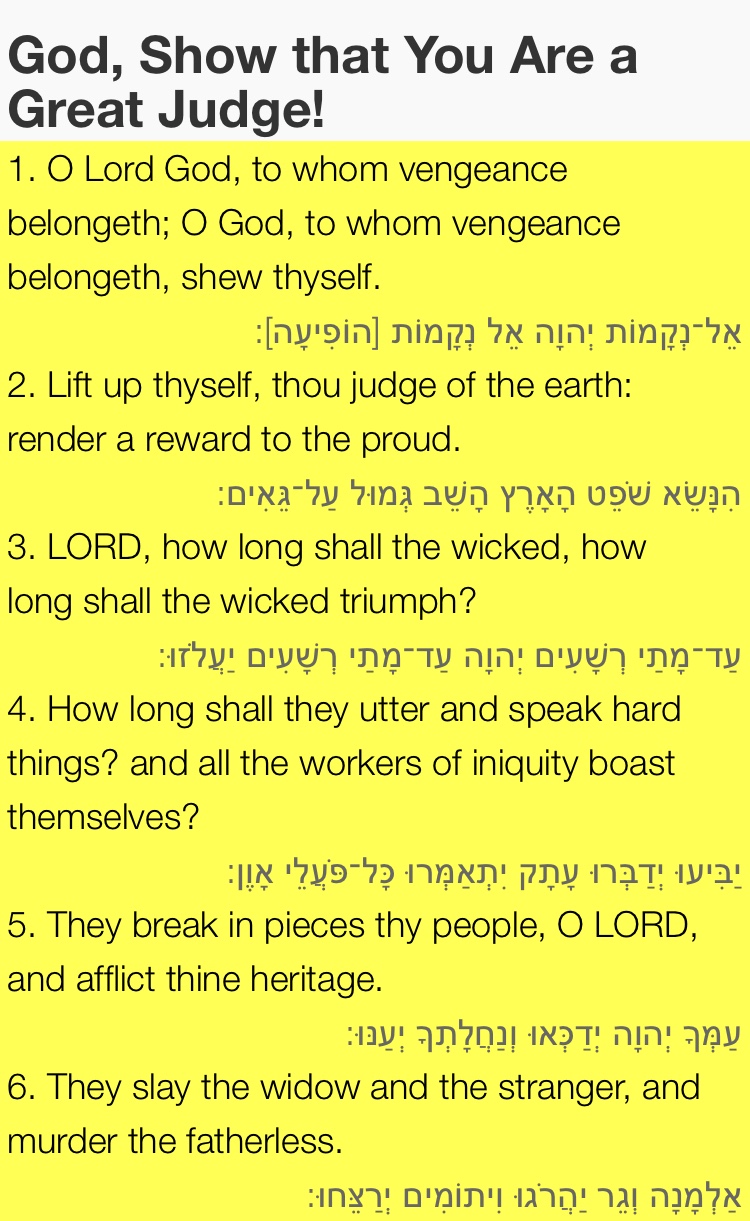The image size is (750, 1221).
Task: Select verse 2 'Lift up thyself'
Action: click(319, 412)
